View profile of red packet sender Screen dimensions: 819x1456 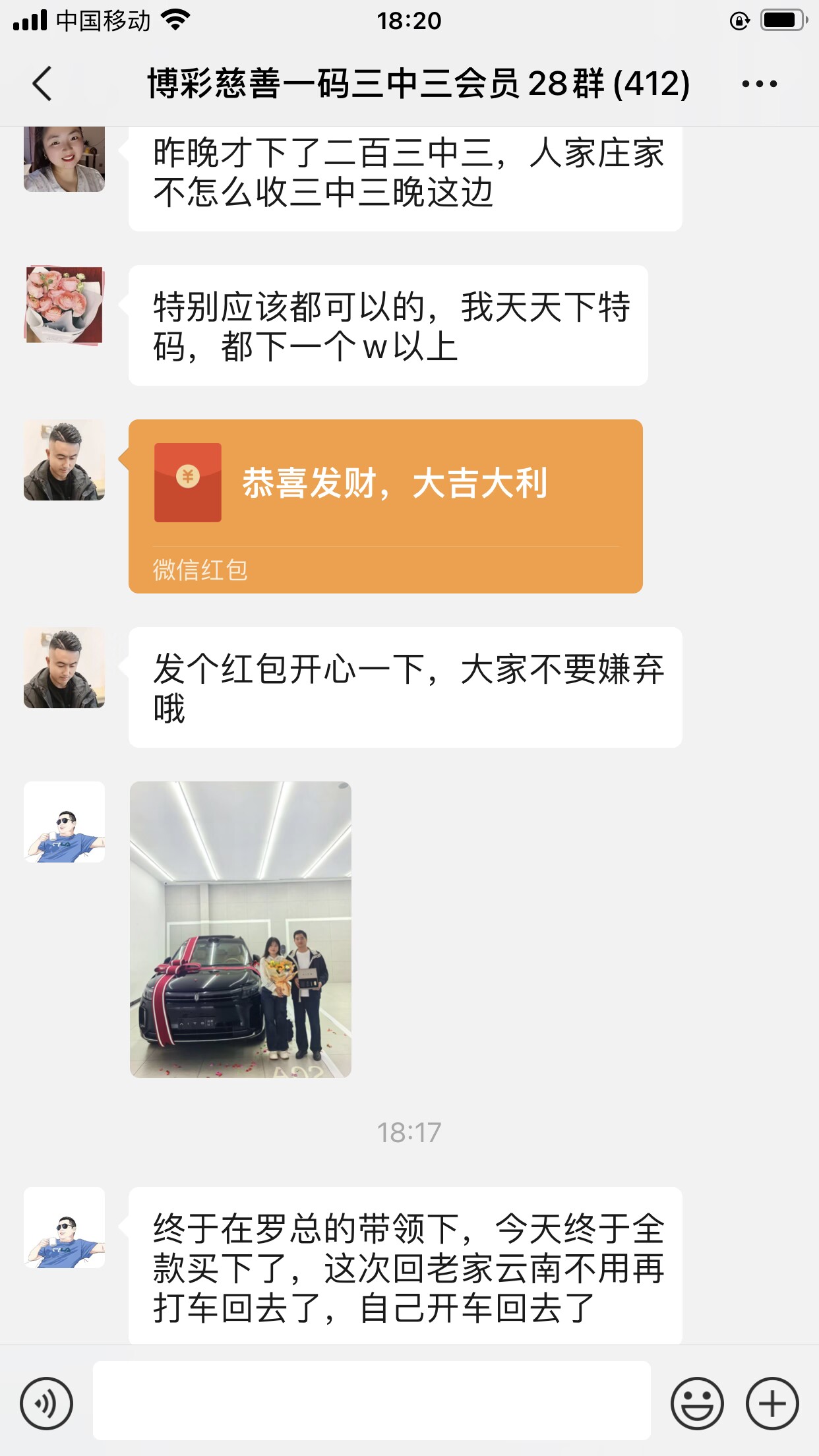tap(64, 460)
